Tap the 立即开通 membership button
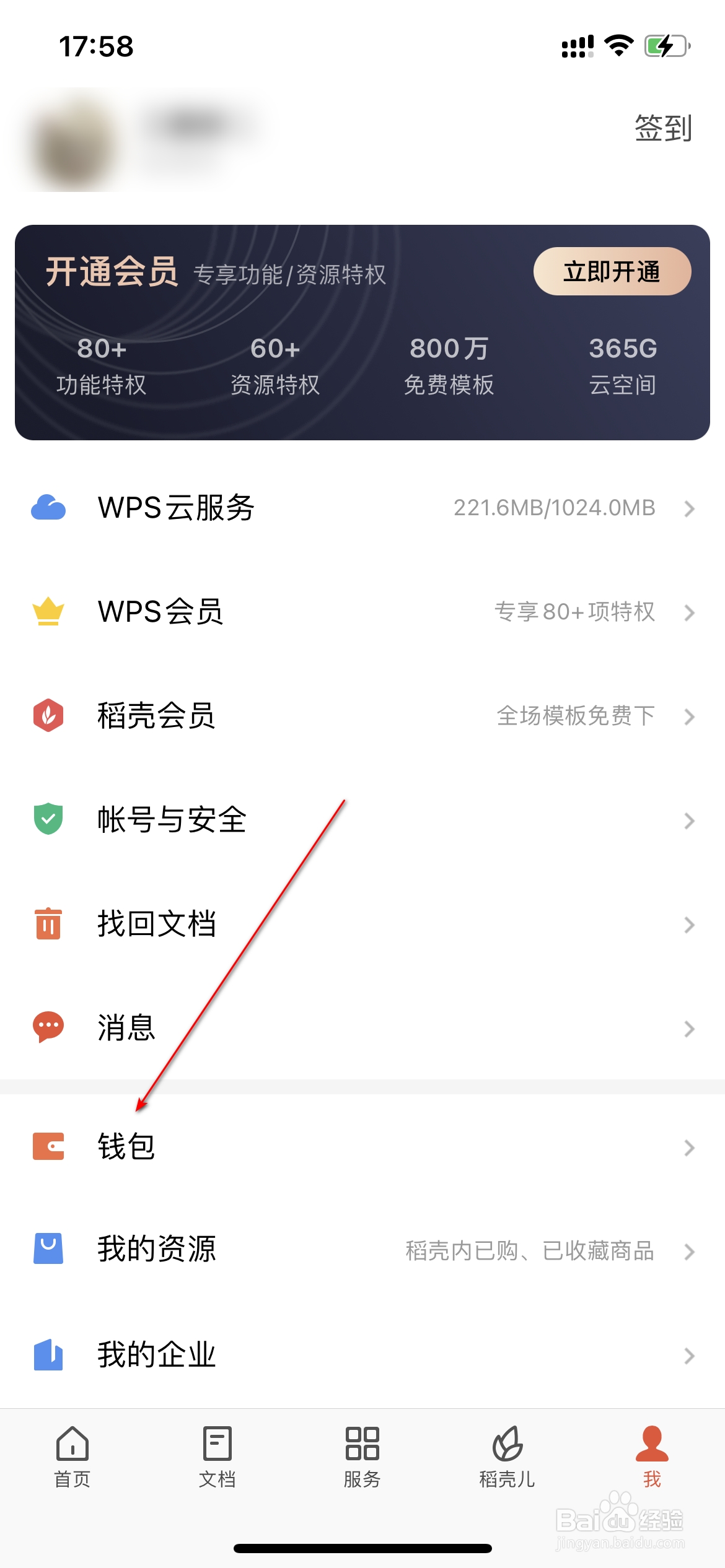This screenshot has width=725, height=1568. [x=611, y=271]
